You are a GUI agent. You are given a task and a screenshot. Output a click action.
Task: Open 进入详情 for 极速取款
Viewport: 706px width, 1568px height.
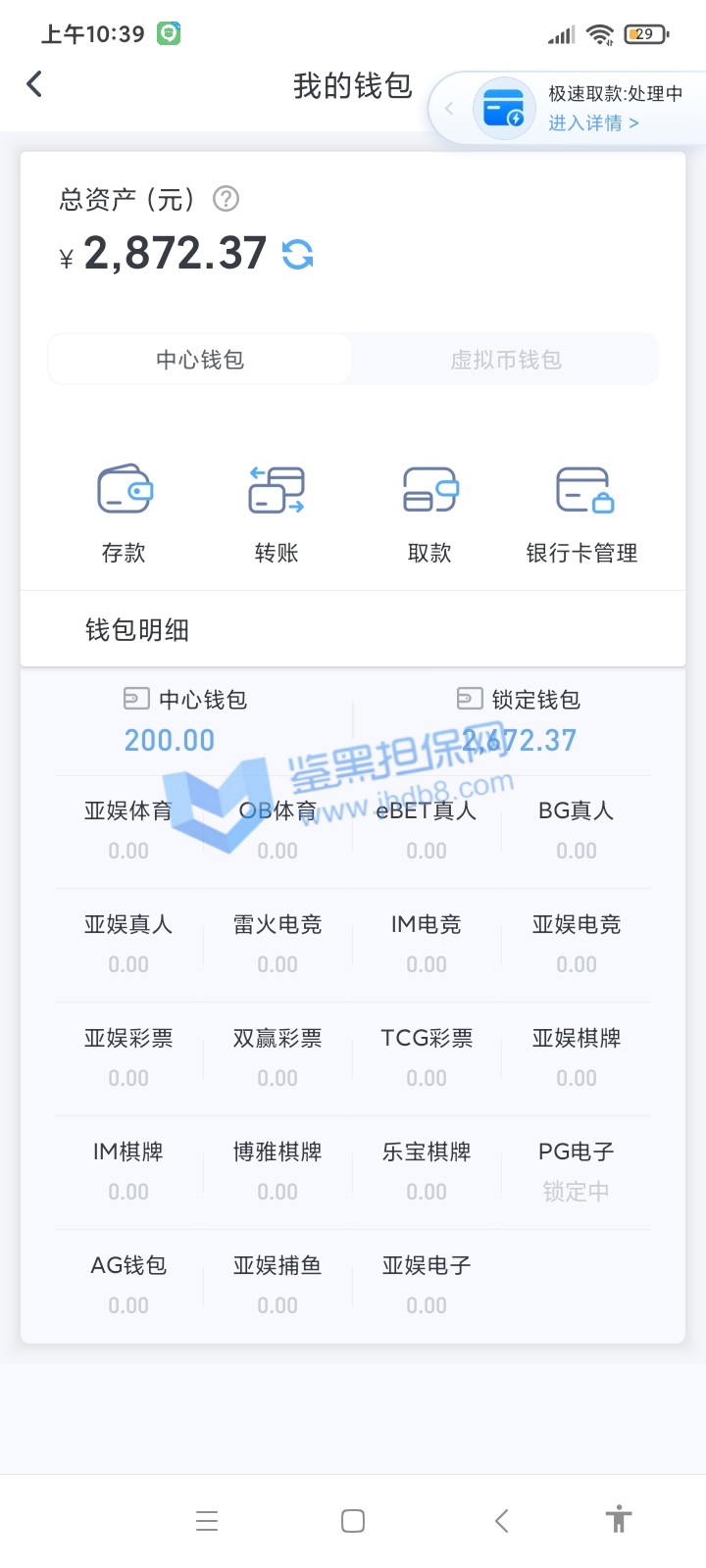592,122
